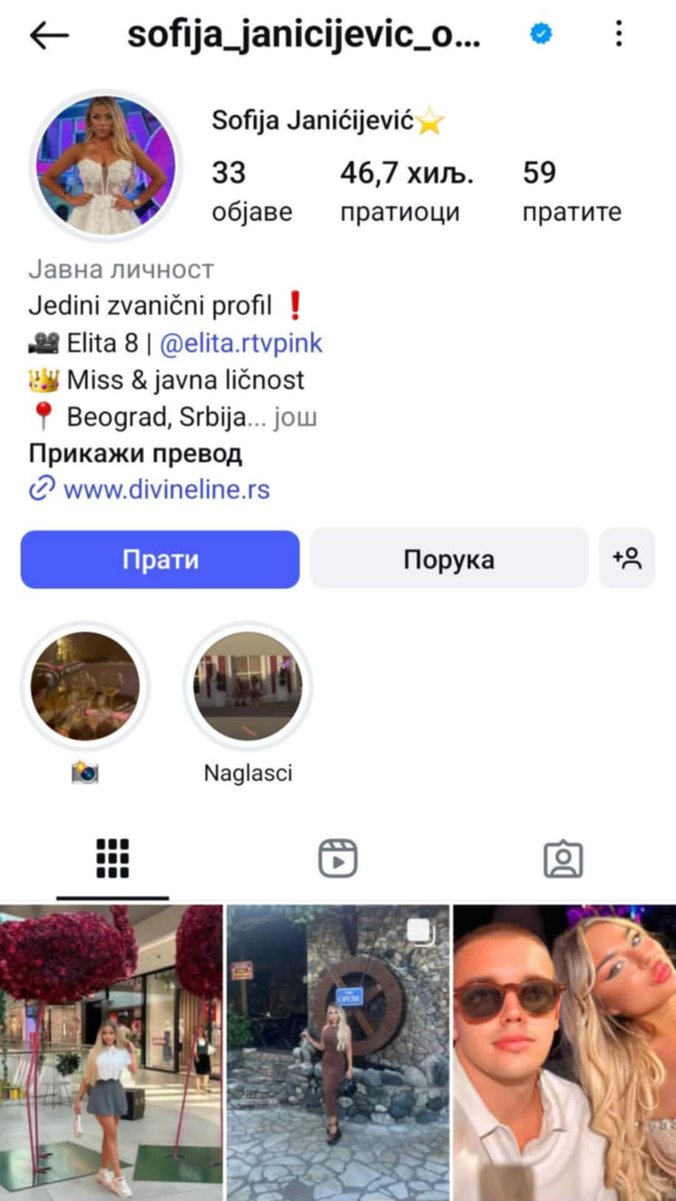Switch to the posts grid tab
Viewport: 676px width, 1201px height.
click(113, 858)
